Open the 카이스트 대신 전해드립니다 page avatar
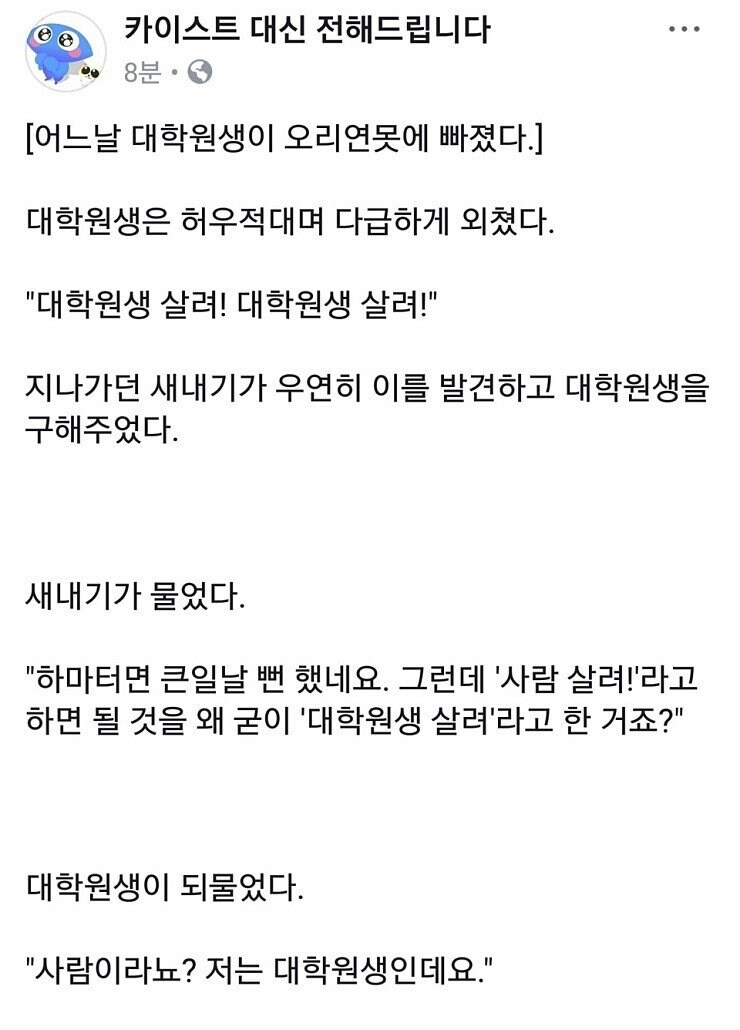 pyautogui.click(x=65, y=51)
